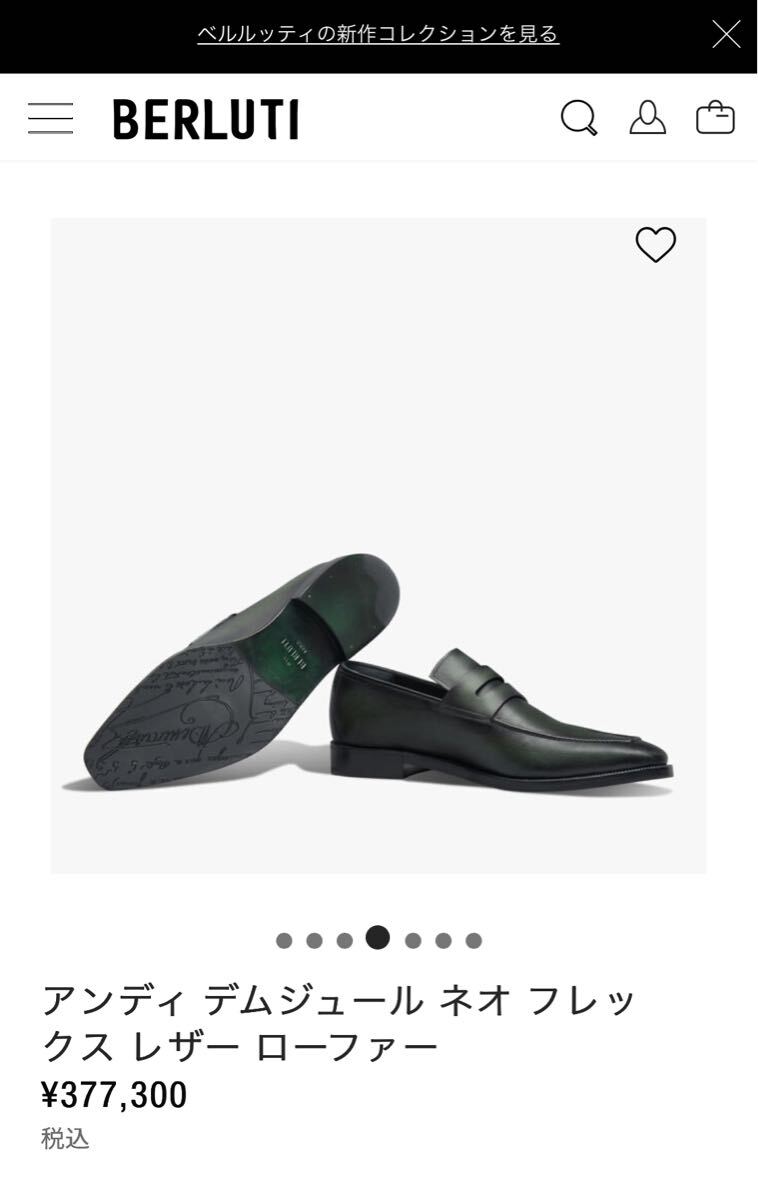Open the search magnifier
The height and width of the screenshot is (1200, 758).
[x=578, y=118]
